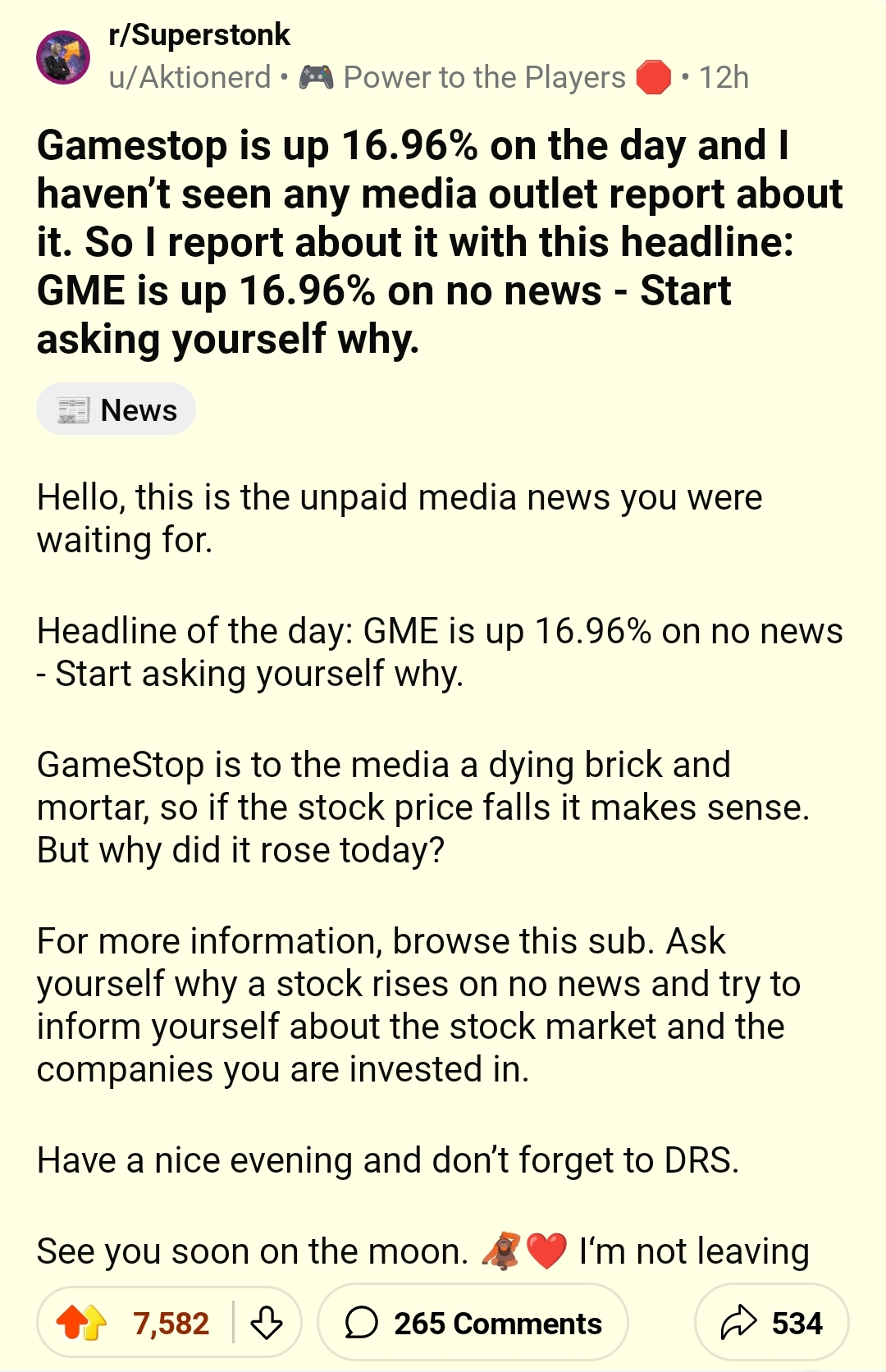Upvote this GameStop post
The width and height of the screenshot is (886, 1372).
[x=80, y=1323]
